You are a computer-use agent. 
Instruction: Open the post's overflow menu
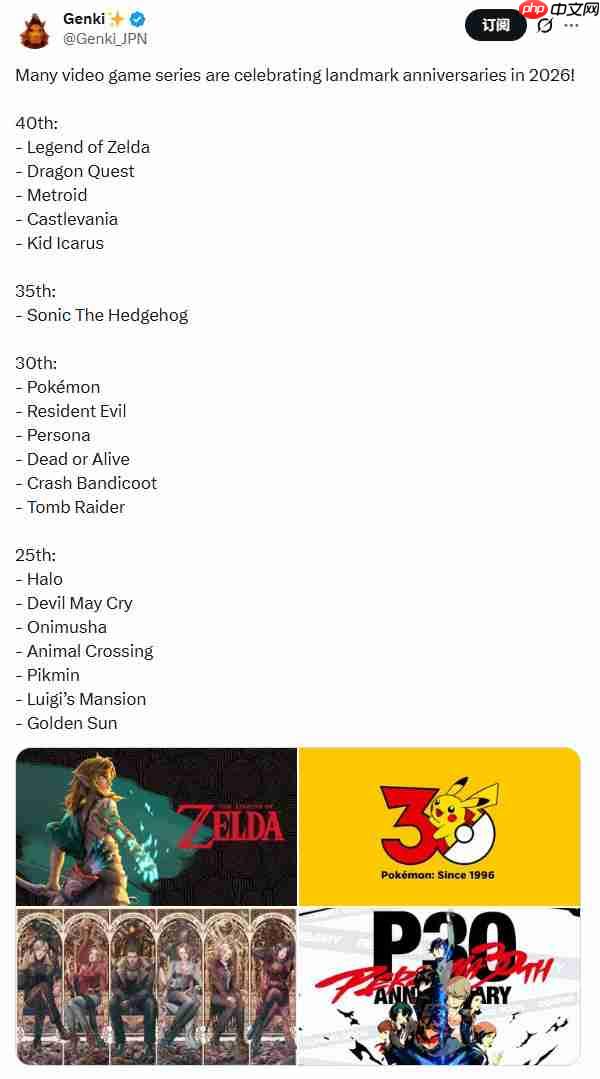[x=572, y=26]
